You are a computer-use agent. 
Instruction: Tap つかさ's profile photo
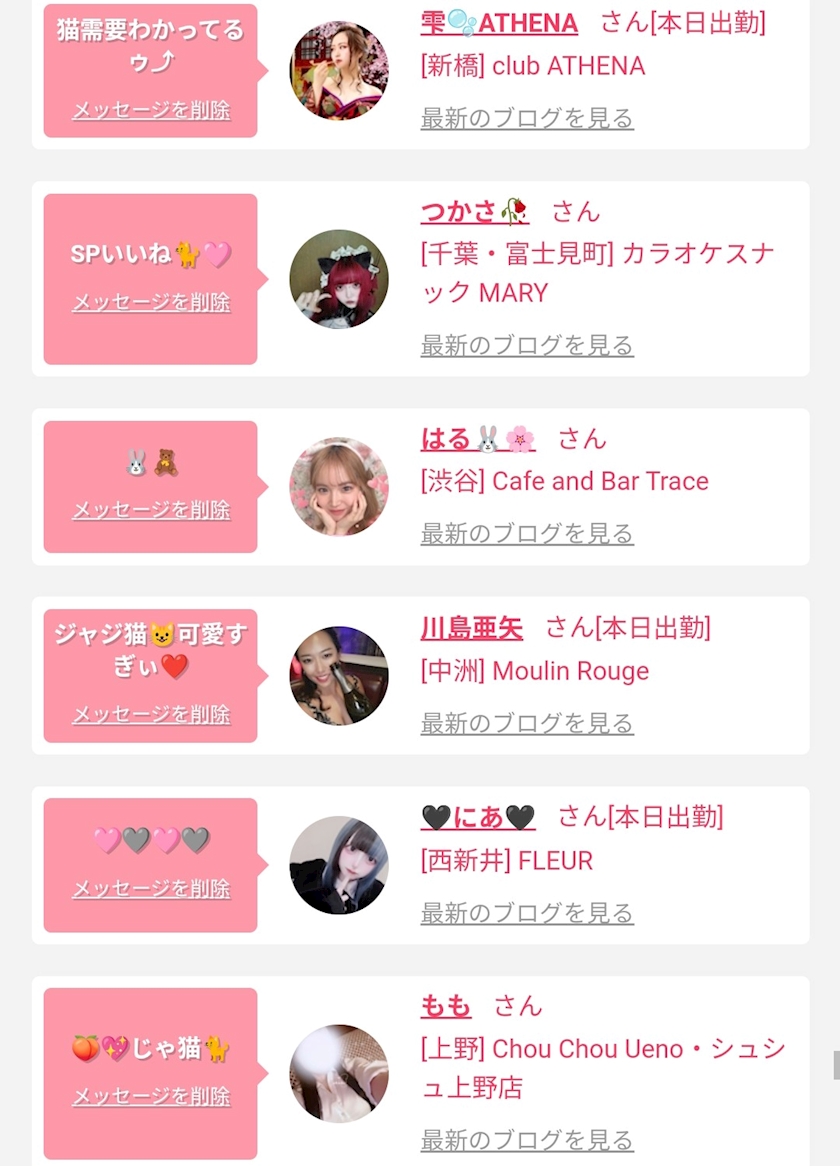coord(339,279)
